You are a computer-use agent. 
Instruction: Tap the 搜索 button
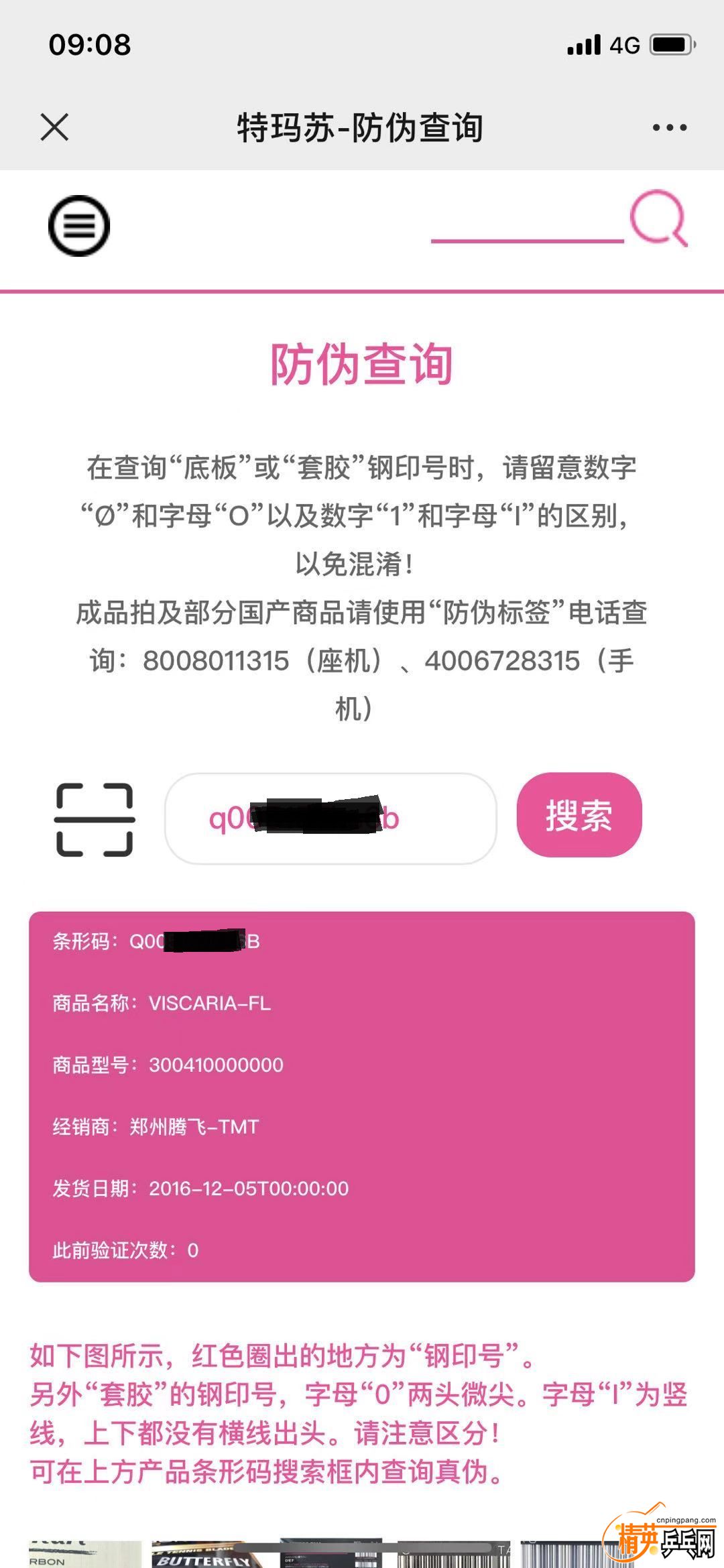coord(579,815)
